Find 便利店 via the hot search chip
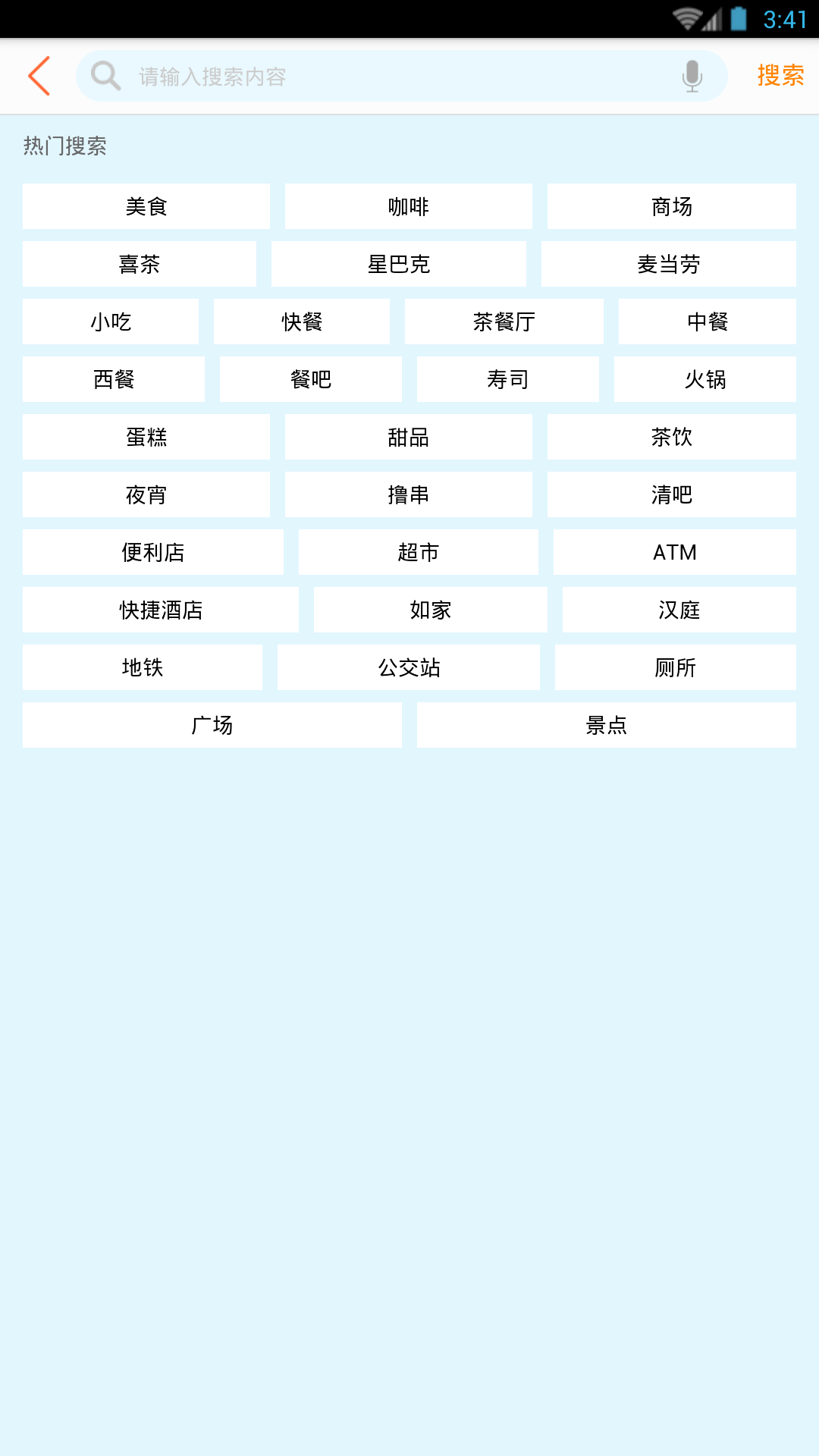 tap(153, 552)
